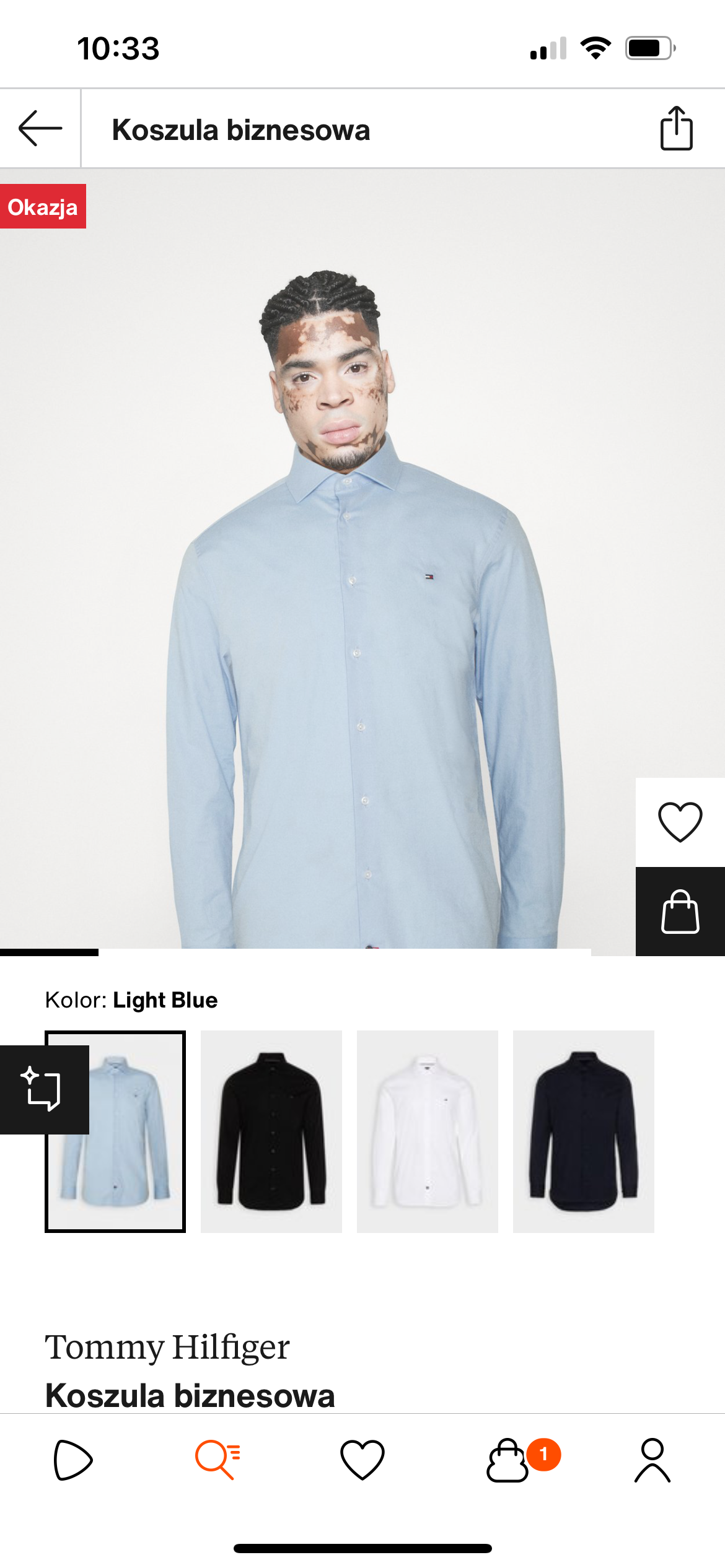725x1568 pixels.
Task: Share this business shirt product
Action: [676, 129]
